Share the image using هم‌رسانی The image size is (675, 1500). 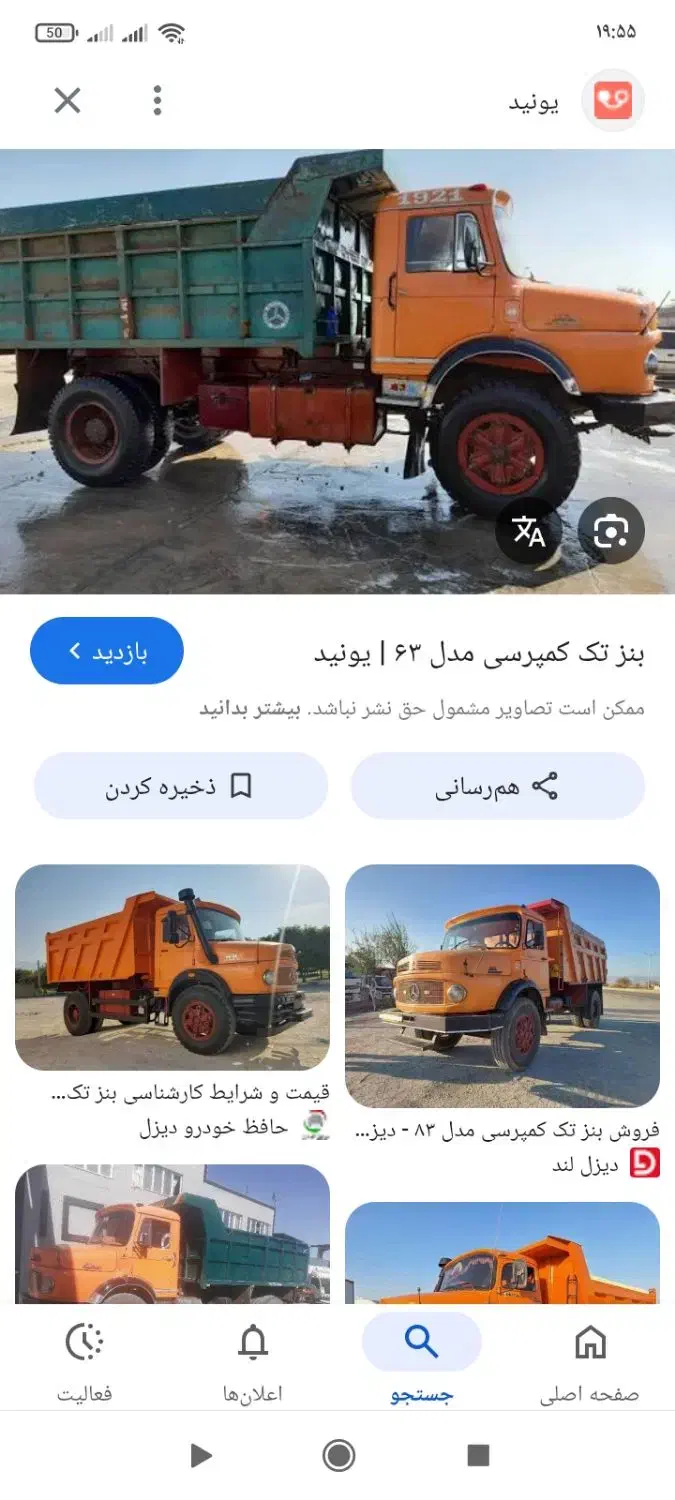click(497, 786)
